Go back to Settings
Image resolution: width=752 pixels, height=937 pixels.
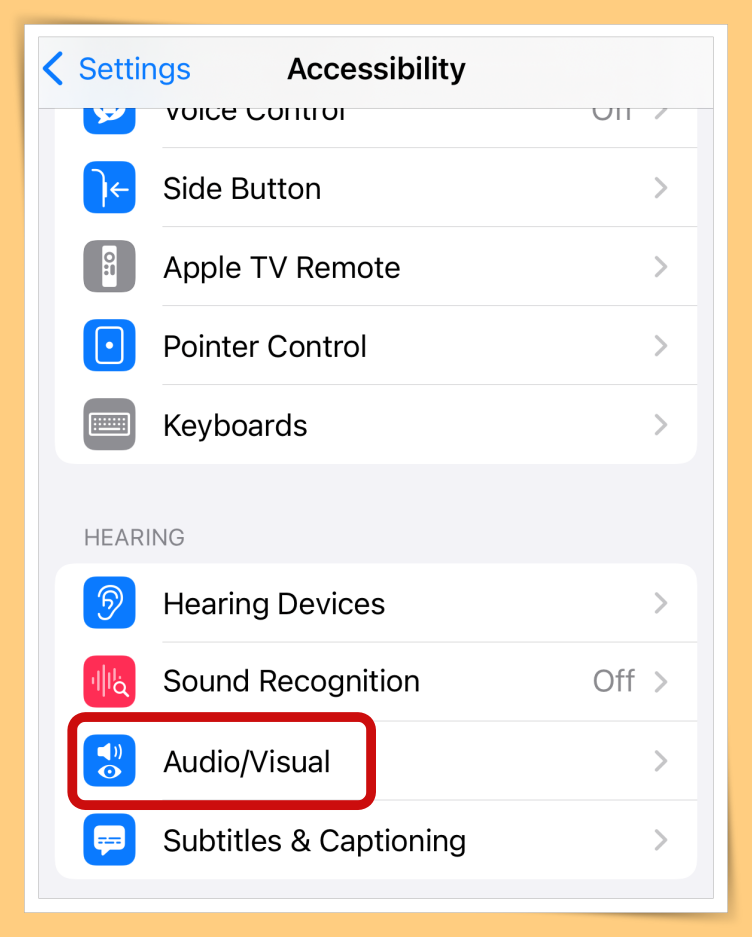coord(116,69)
